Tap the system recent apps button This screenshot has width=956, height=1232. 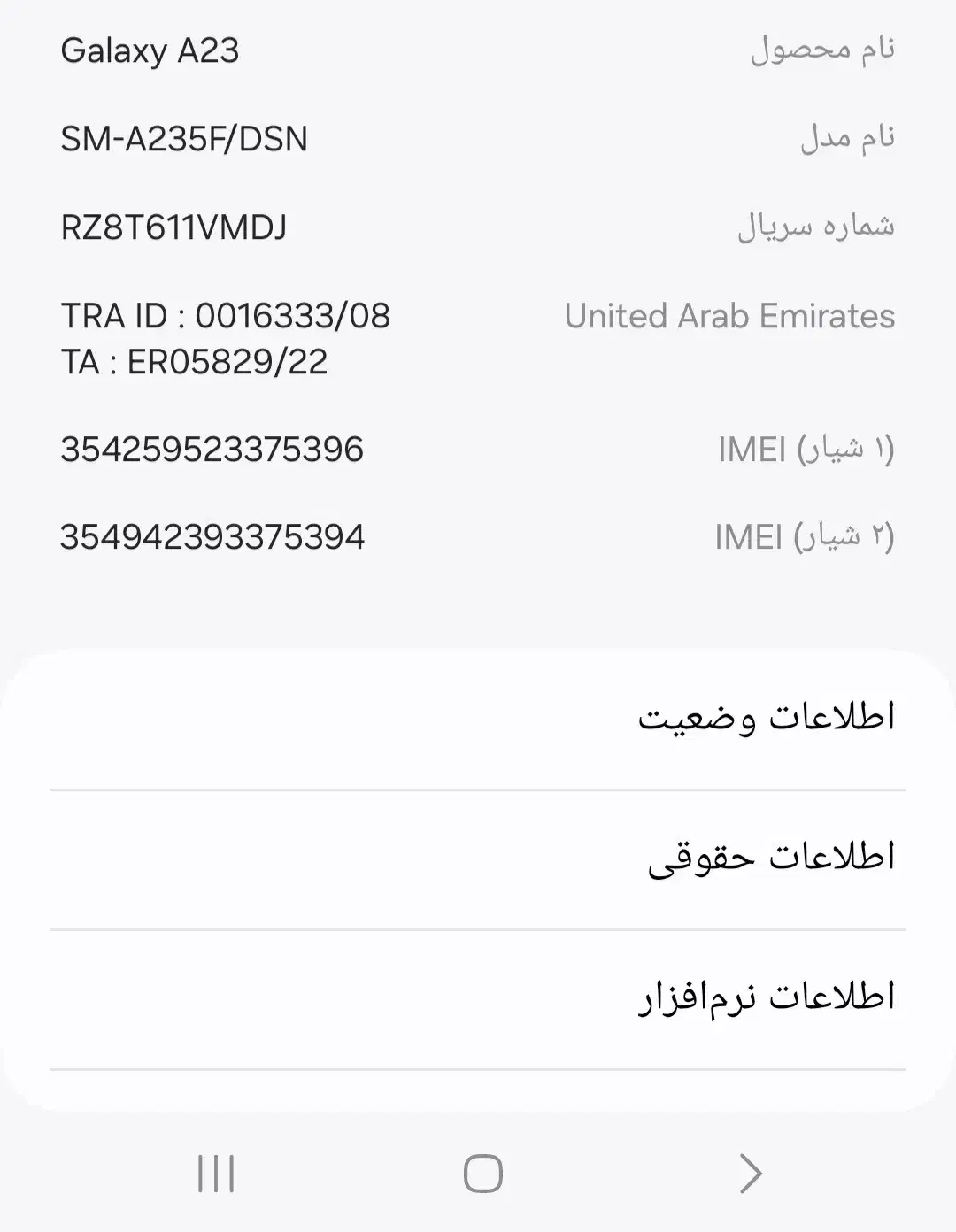coord(216,1174)
